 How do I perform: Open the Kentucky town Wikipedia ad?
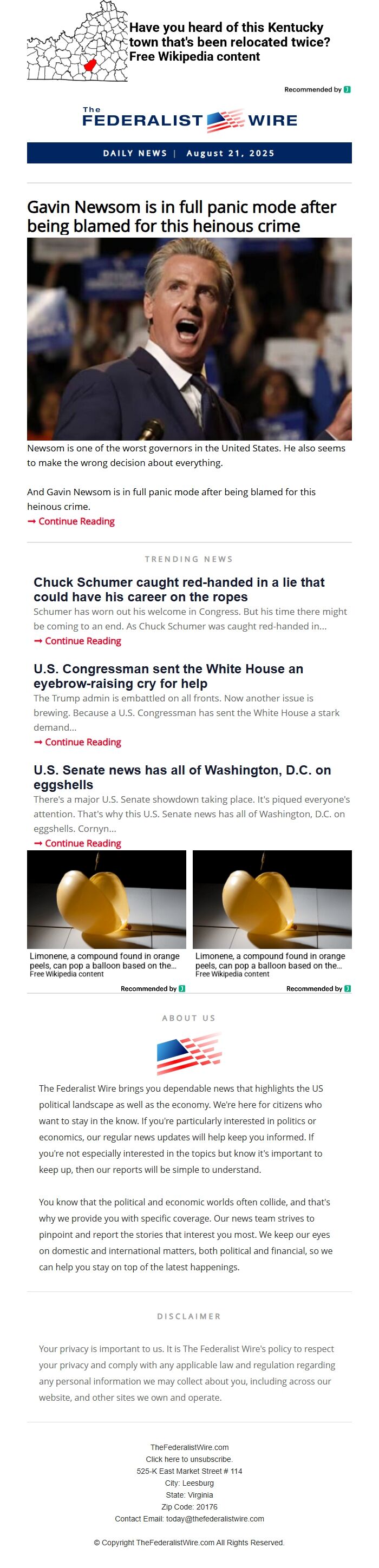coord(228,42)
